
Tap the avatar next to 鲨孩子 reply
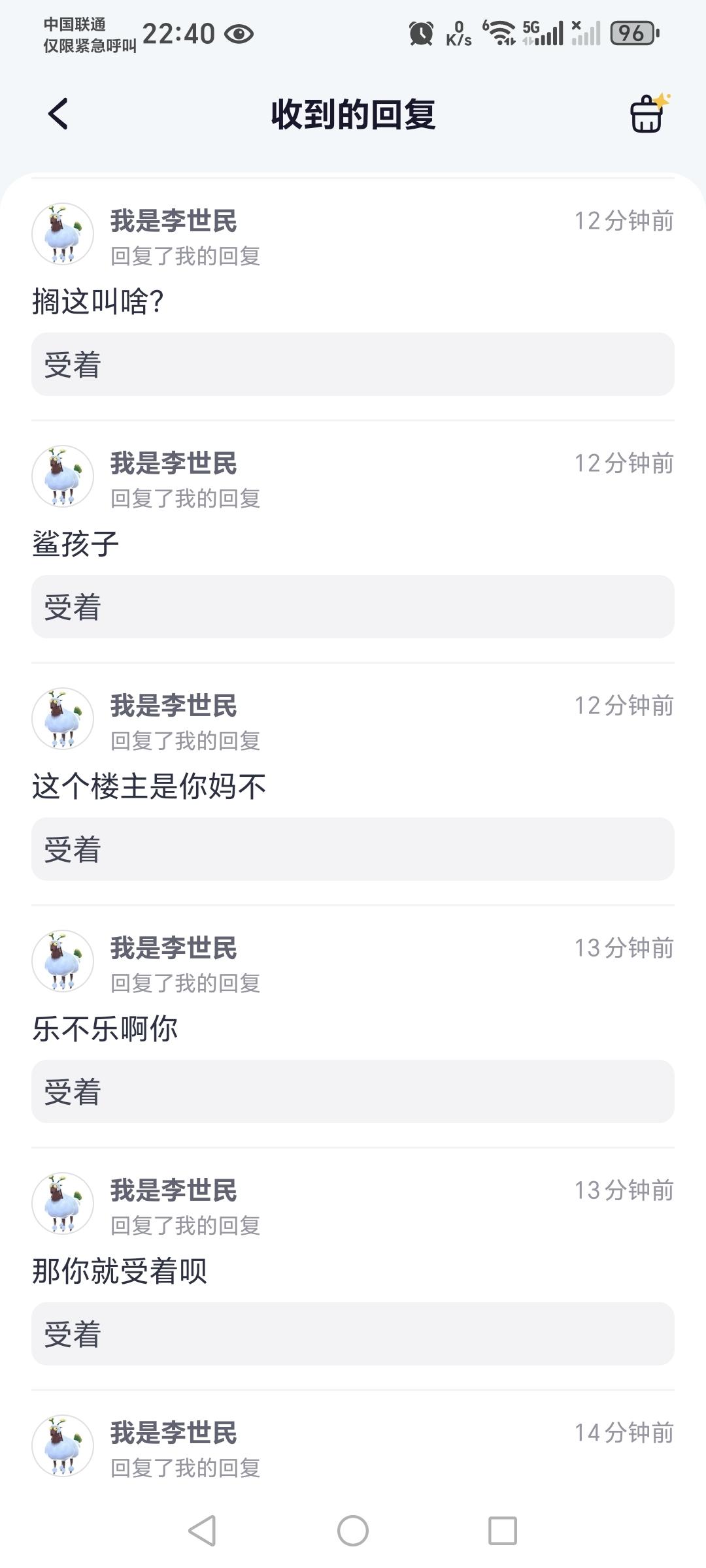pyautogui.click(x=63, y=477)
